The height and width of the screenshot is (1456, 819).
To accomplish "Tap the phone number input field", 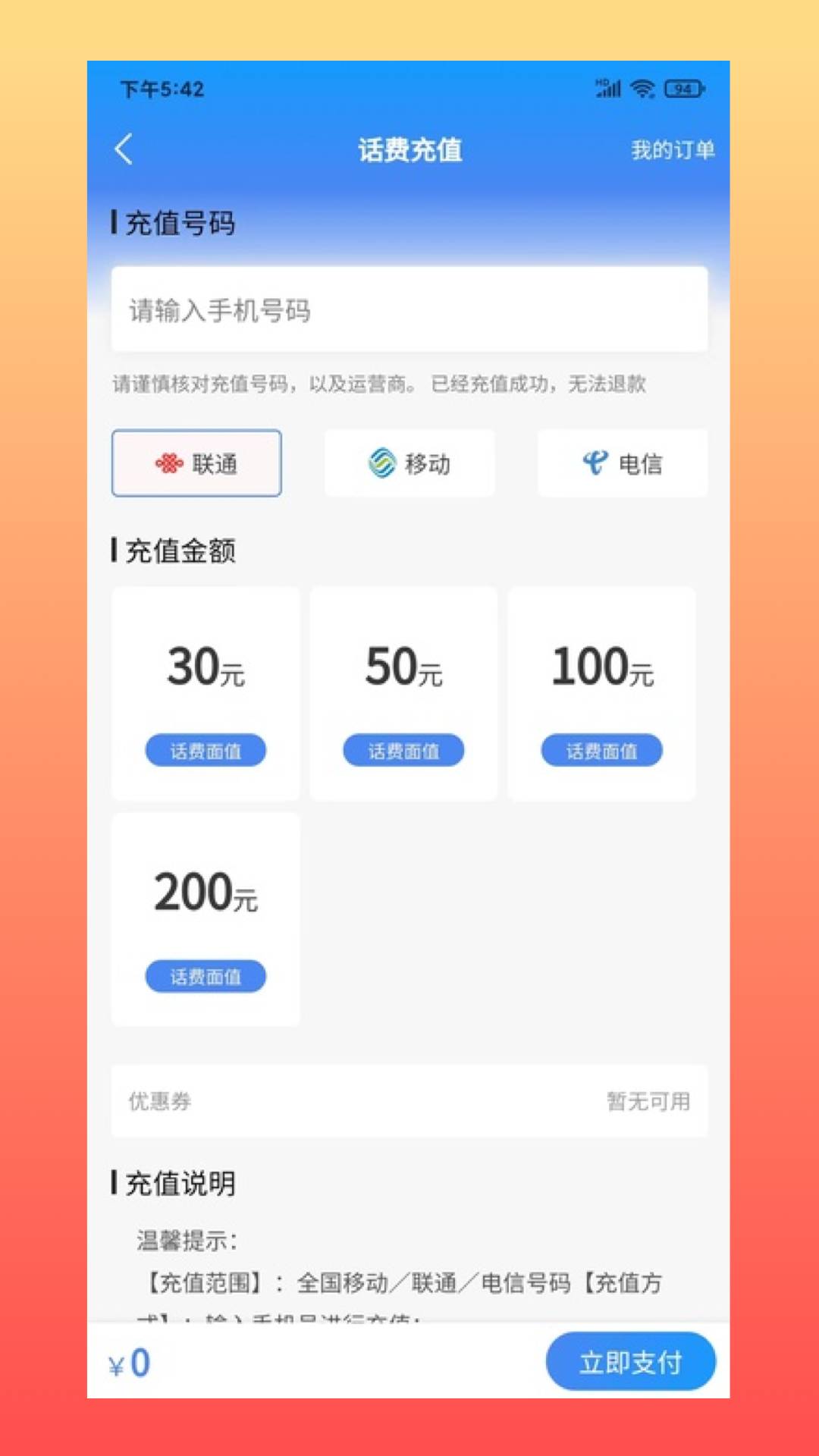I will coord(409,309).
